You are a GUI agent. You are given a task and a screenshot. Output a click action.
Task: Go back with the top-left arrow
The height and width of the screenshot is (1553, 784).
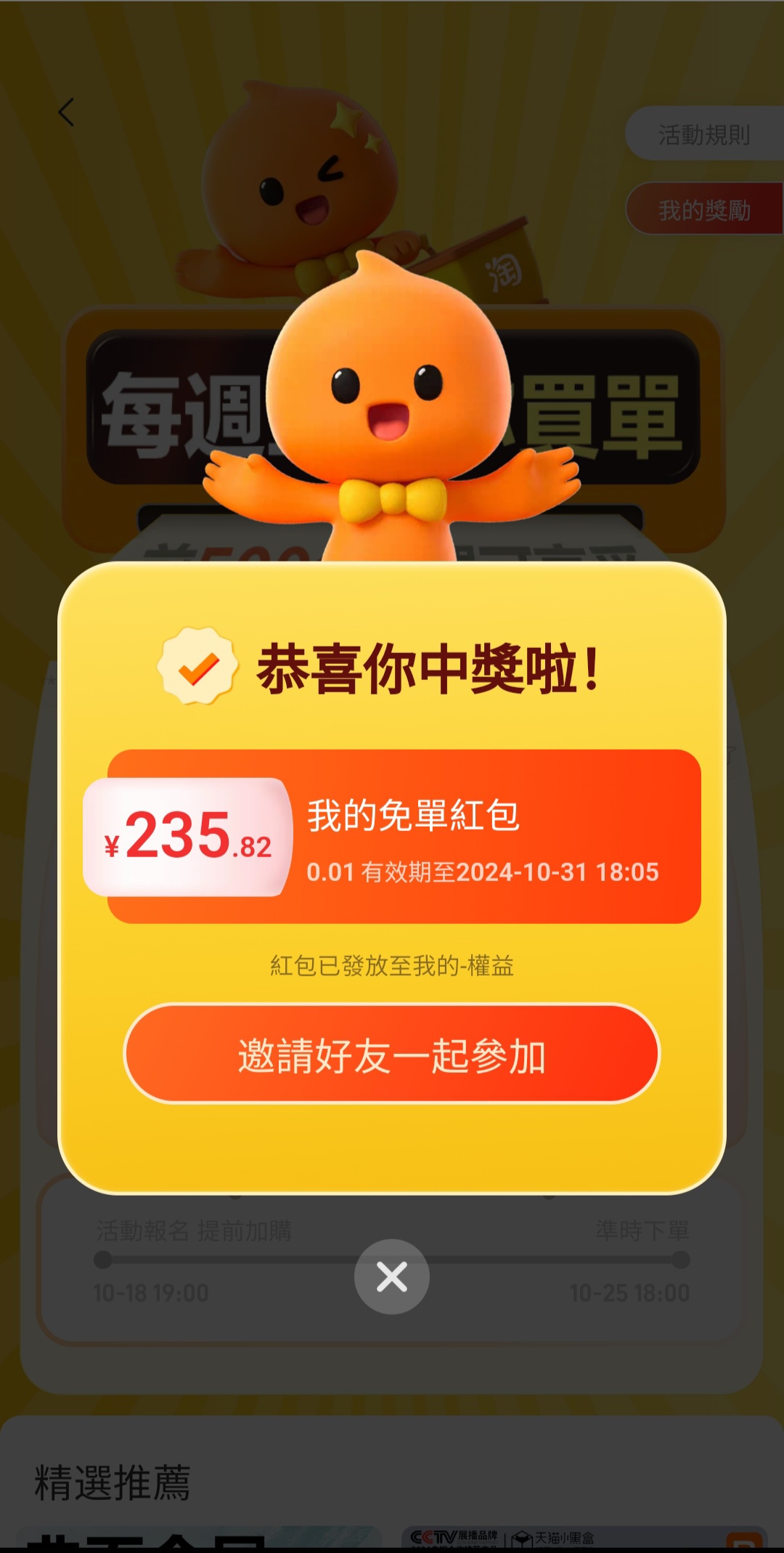pos(66,113)
